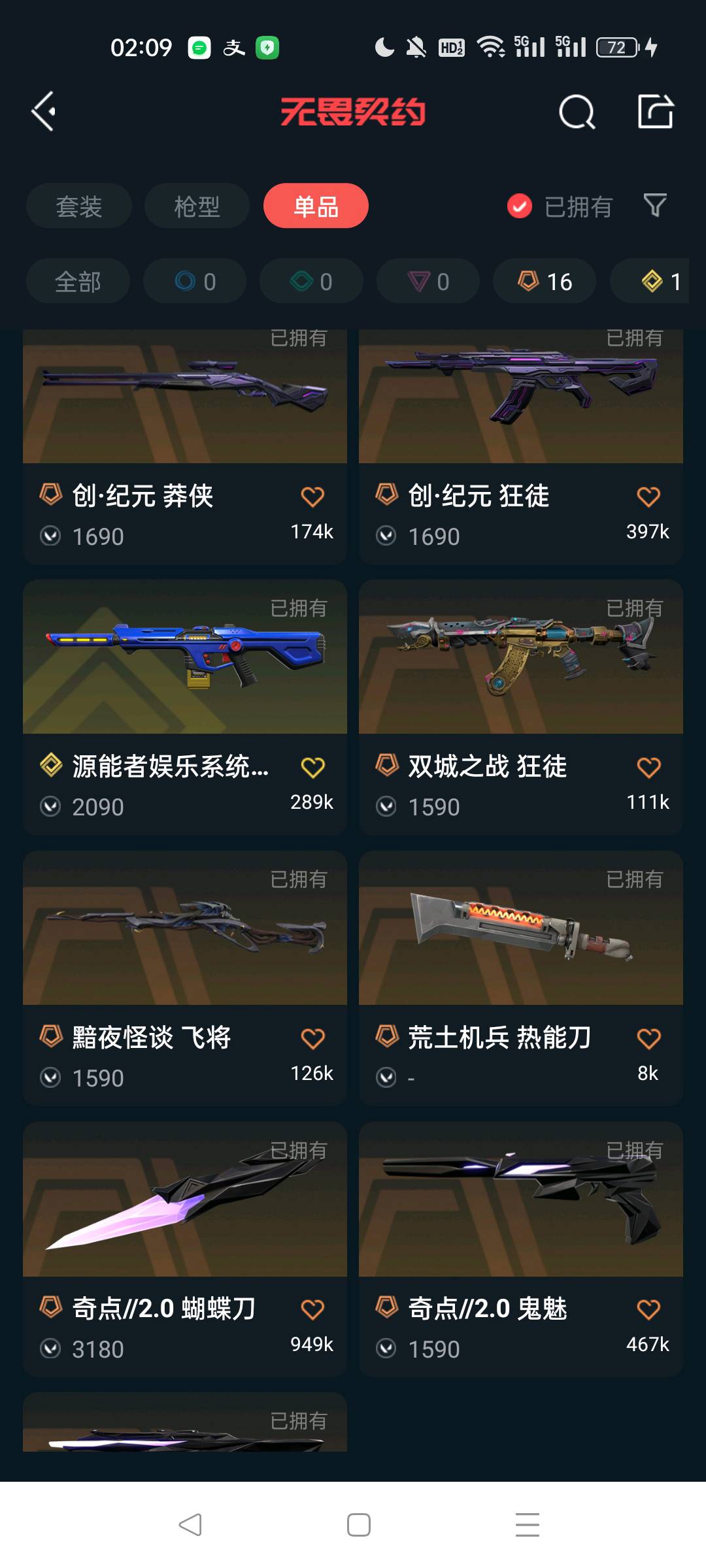
Task: Open the funnel filter icon
Action: tap(655, 206)
